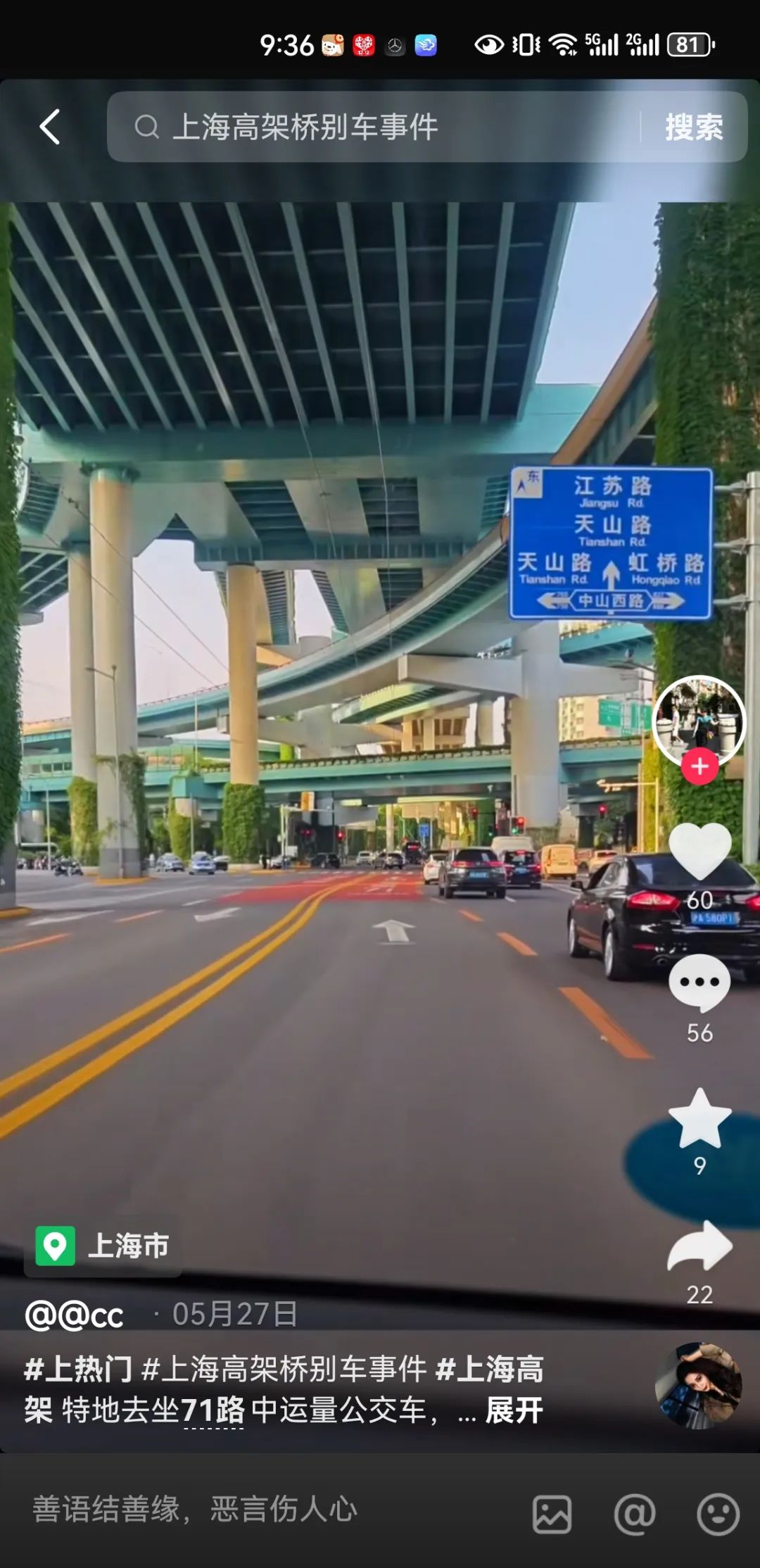Mention someone with the @ icon
760x1568 pixels.
[635, 1514]
